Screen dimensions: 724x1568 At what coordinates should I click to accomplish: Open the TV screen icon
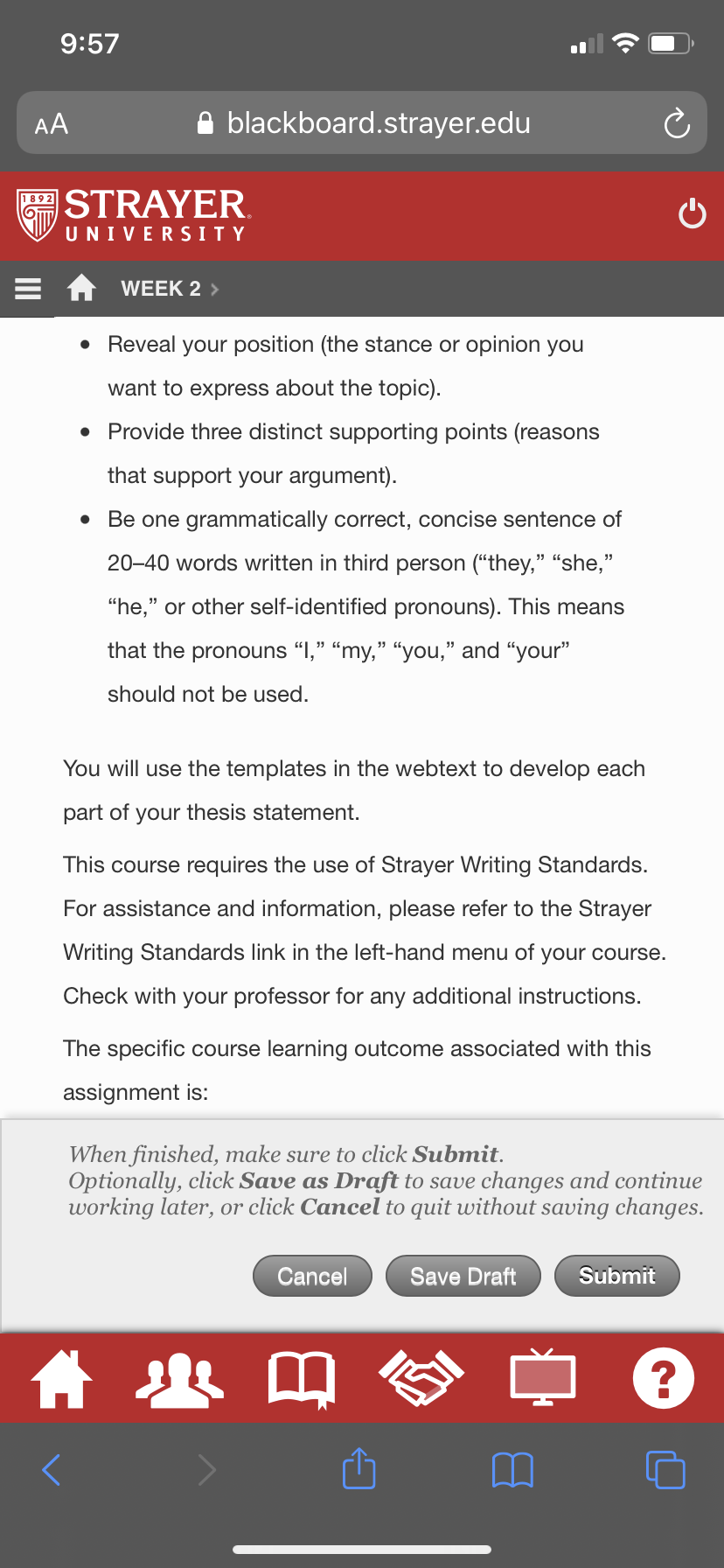(x=543, y=1377)
